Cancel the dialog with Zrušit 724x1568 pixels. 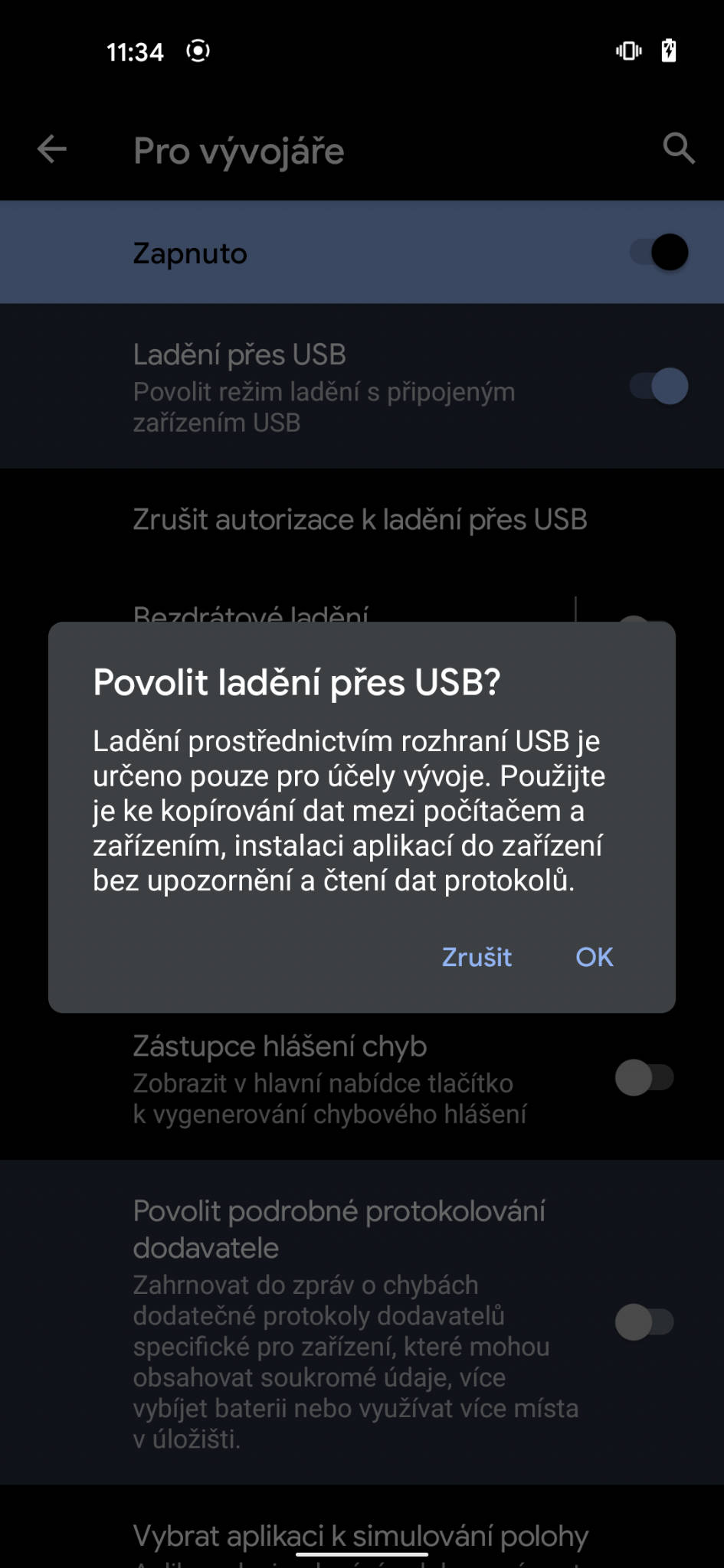(x=477, y=957)
